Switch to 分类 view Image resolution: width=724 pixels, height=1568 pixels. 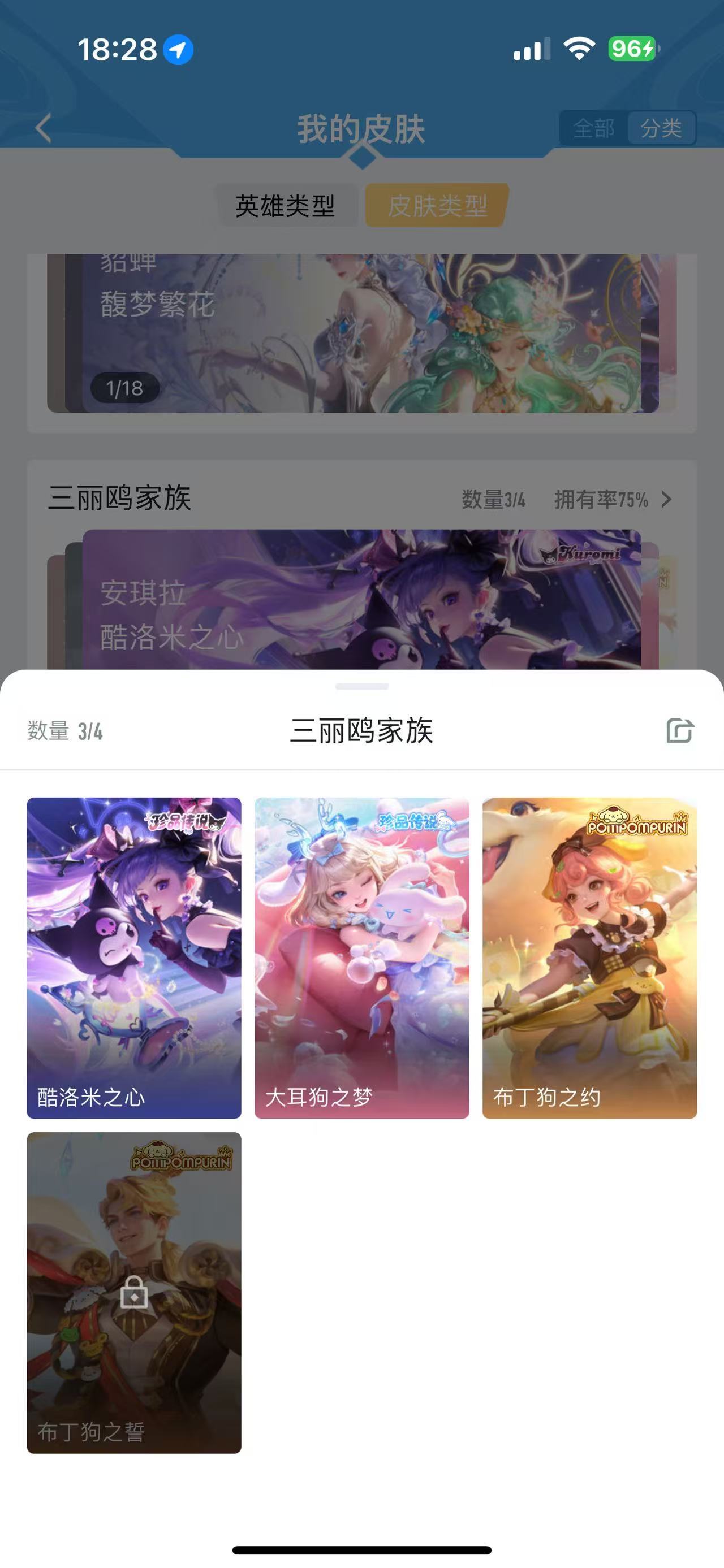661,128
